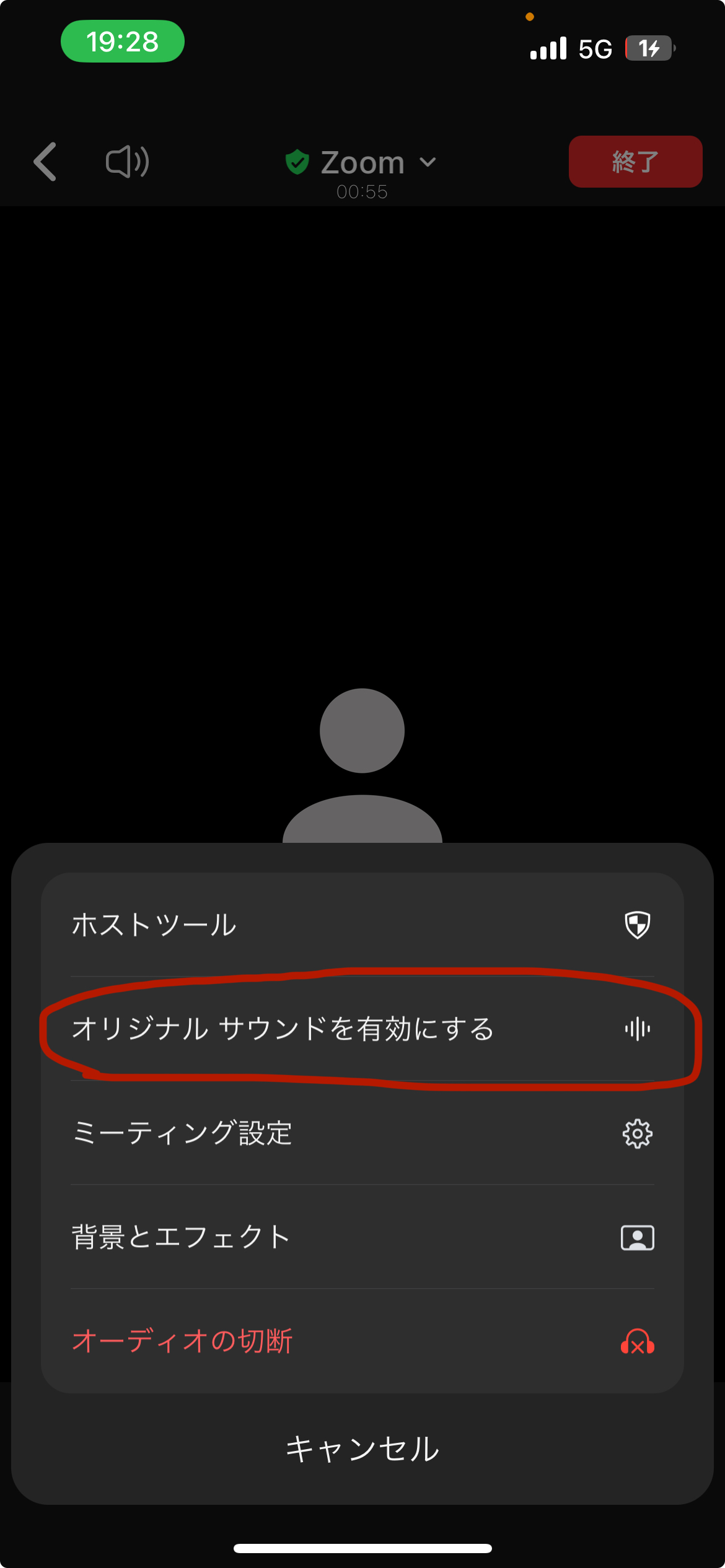Dismiss the menu with キャンセル

362,1448
